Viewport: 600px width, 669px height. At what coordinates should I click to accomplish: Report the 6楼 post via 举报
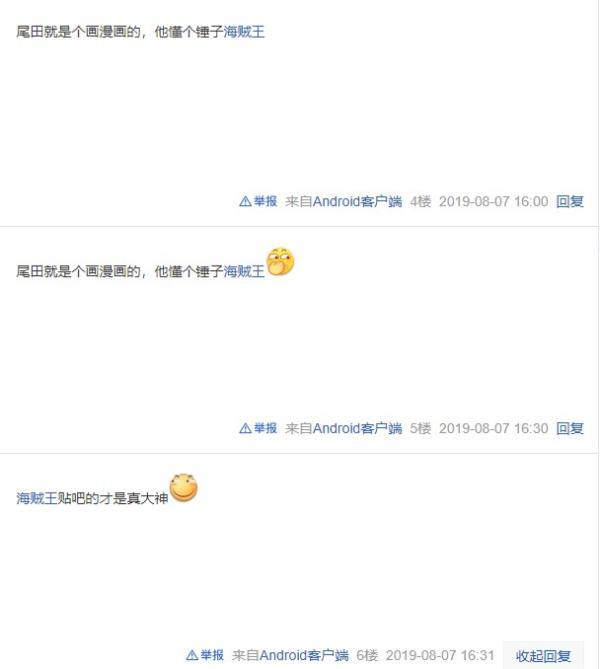pos(205,656)
